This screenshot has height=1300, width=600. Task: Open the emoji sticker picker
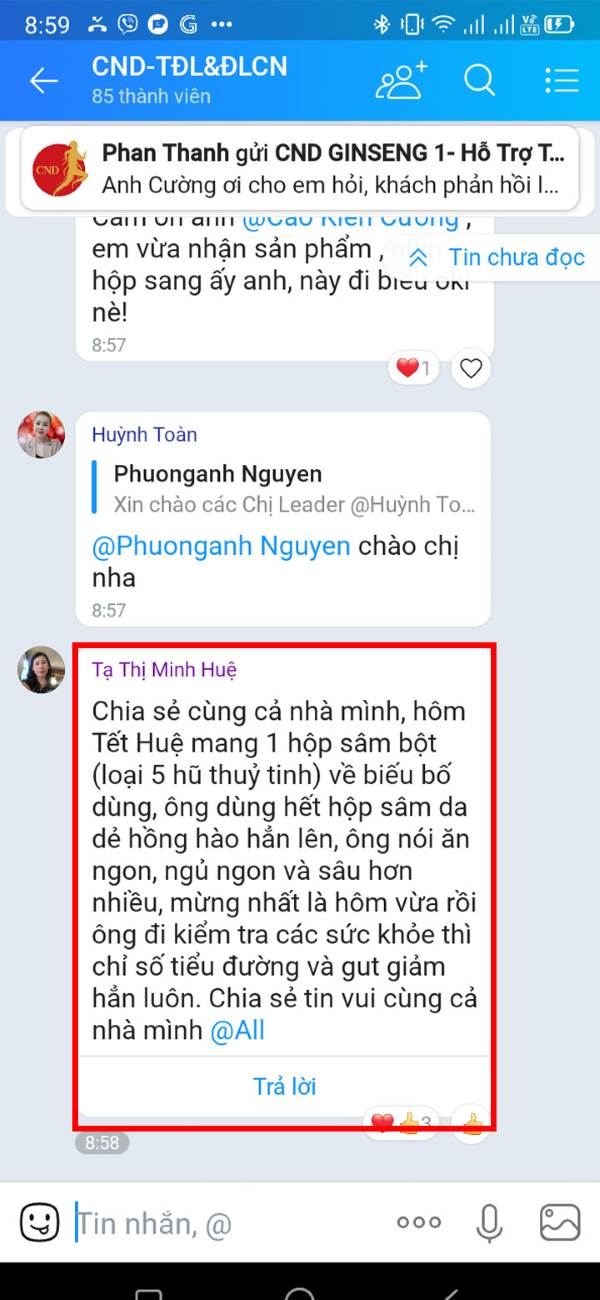(x=39, y=1221)
